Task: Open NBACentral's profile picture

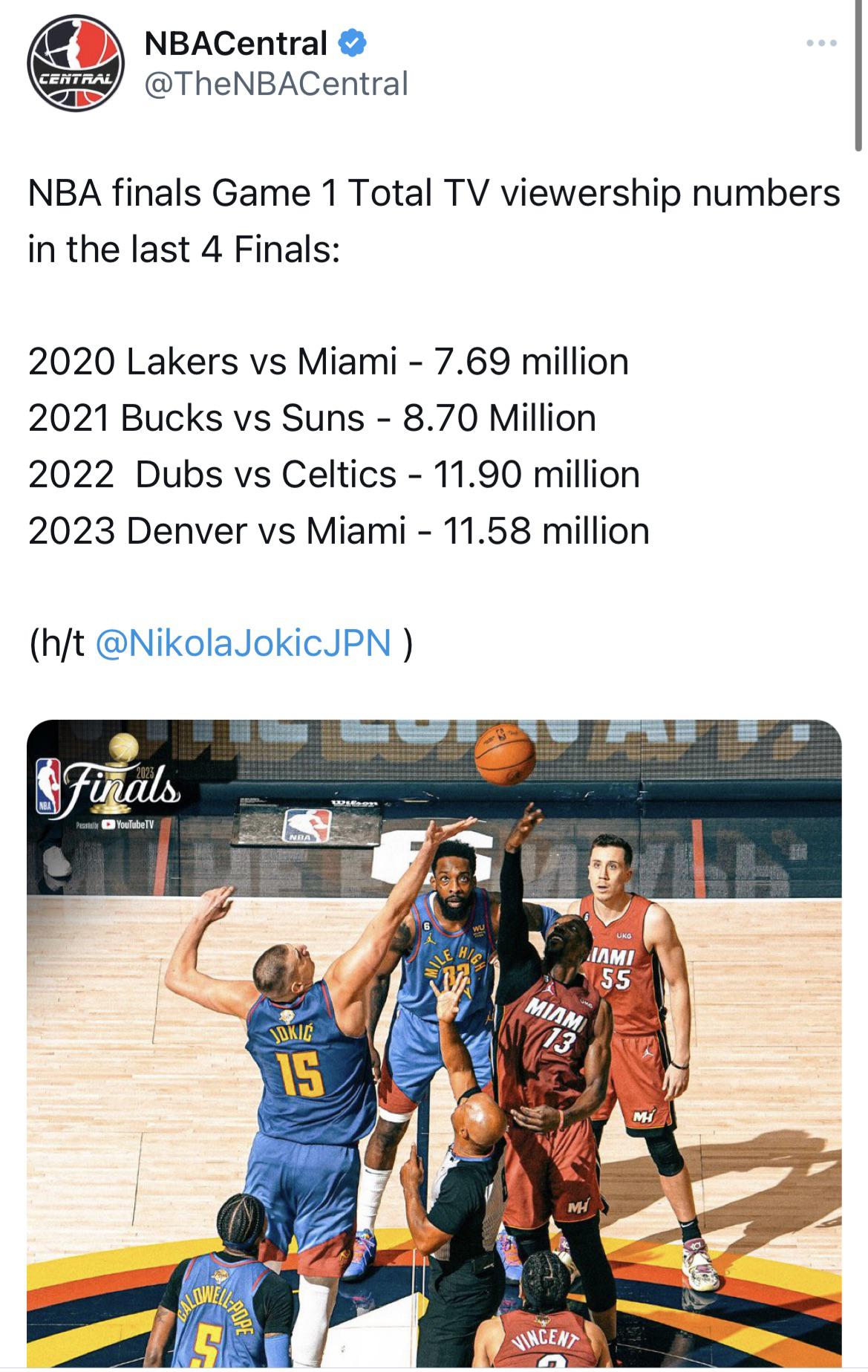Action: point(75,63)
